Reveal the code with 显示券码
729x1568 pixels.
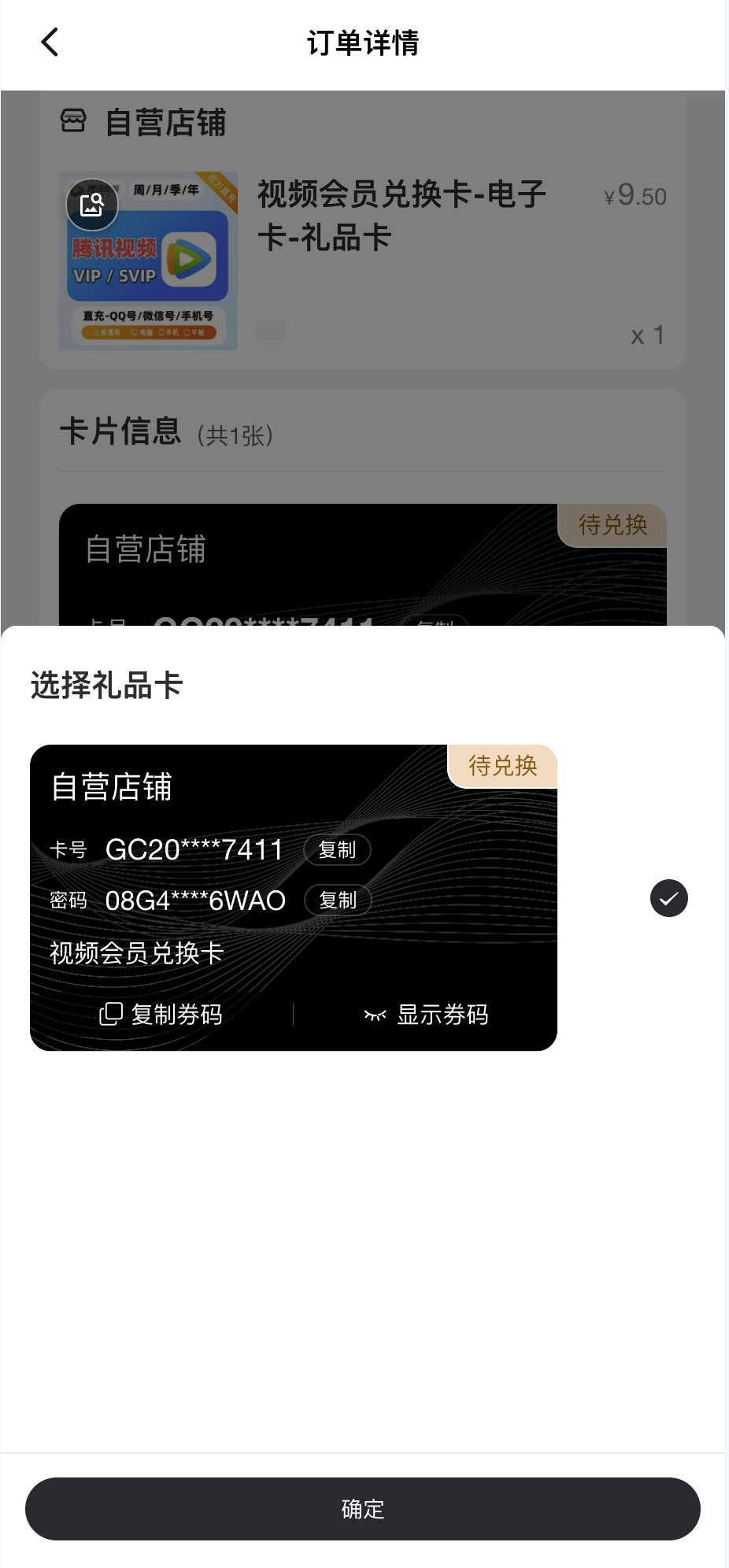[x=426, y=1015]
